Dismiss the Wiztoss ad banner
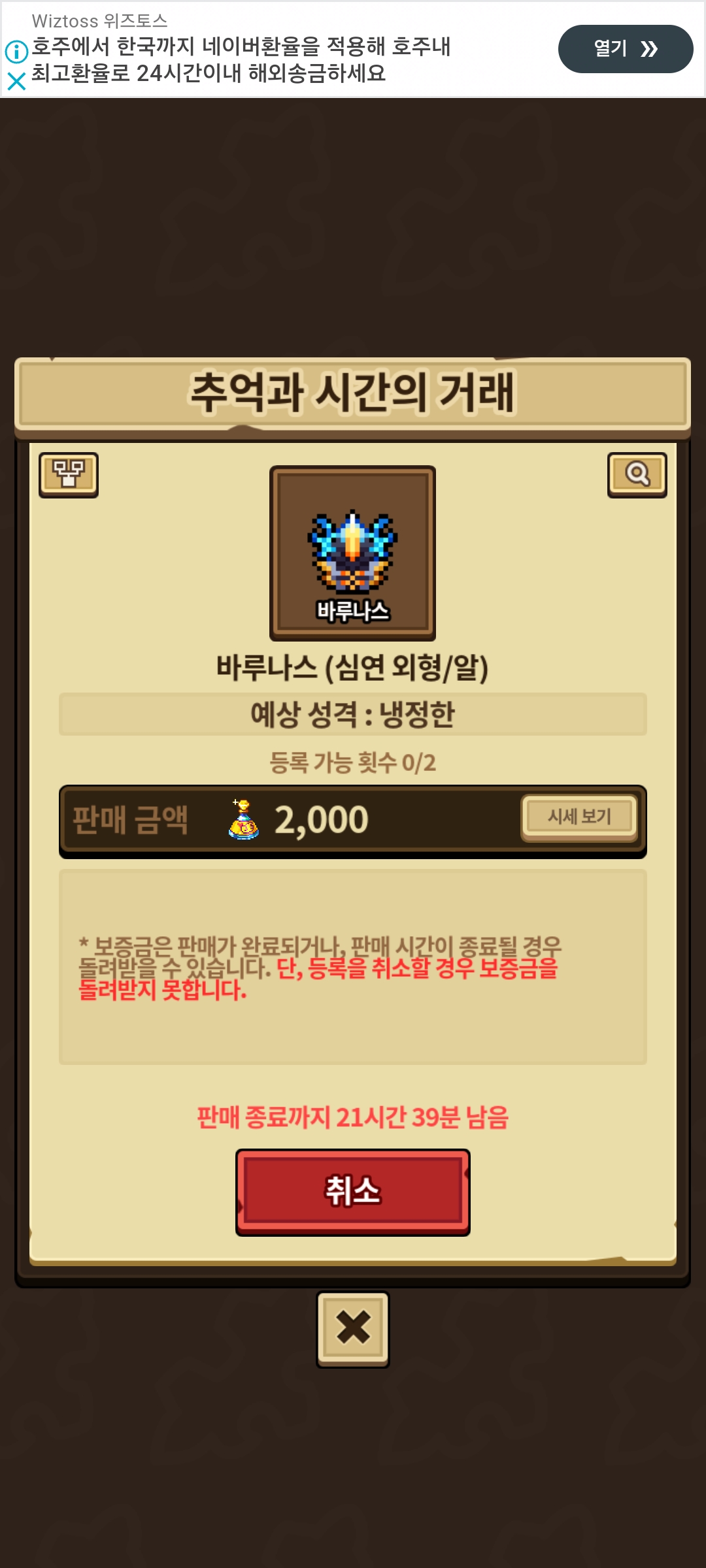The height and width of the screenshot is (1568, 706). click(x=16, y=81)
